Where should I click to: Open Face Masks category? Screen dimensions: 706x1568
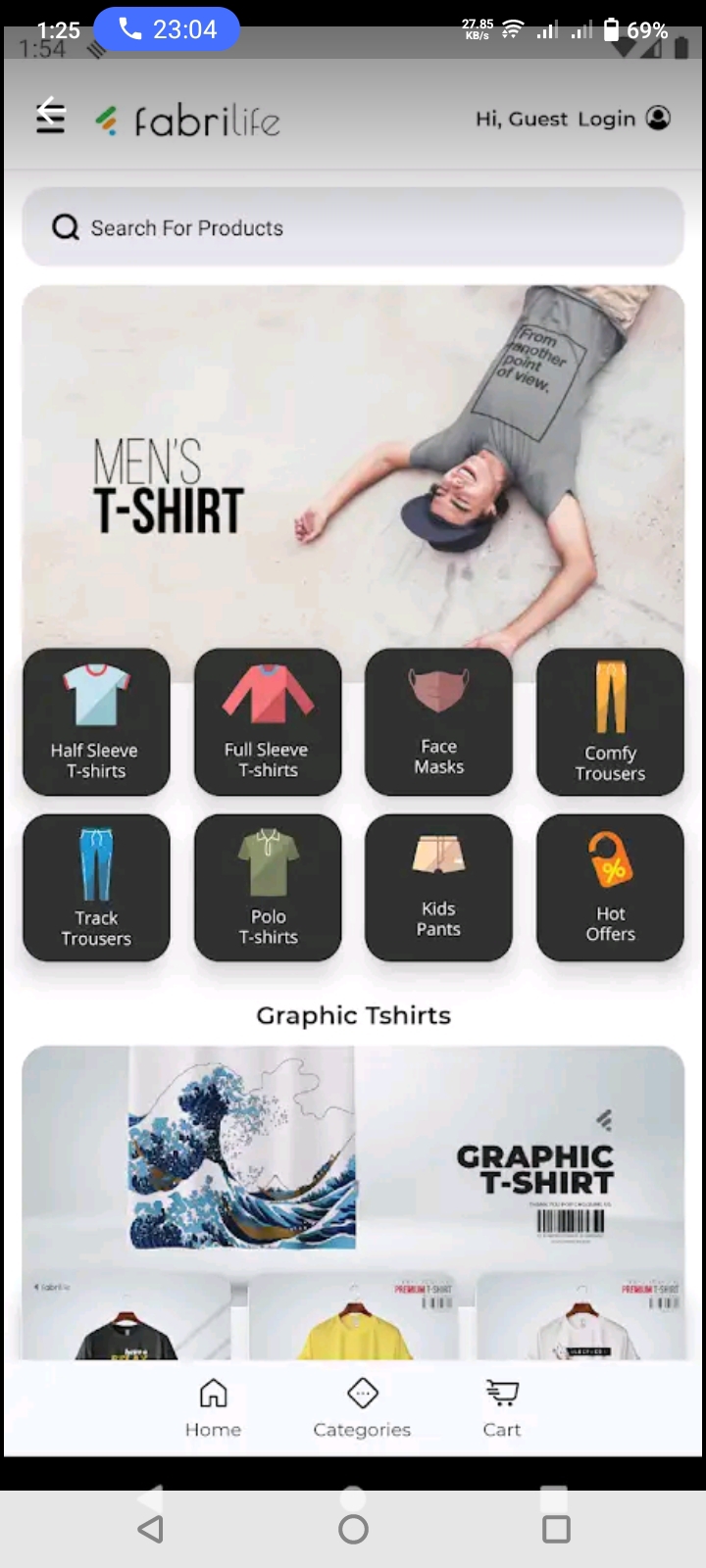(x=438, y=721)
